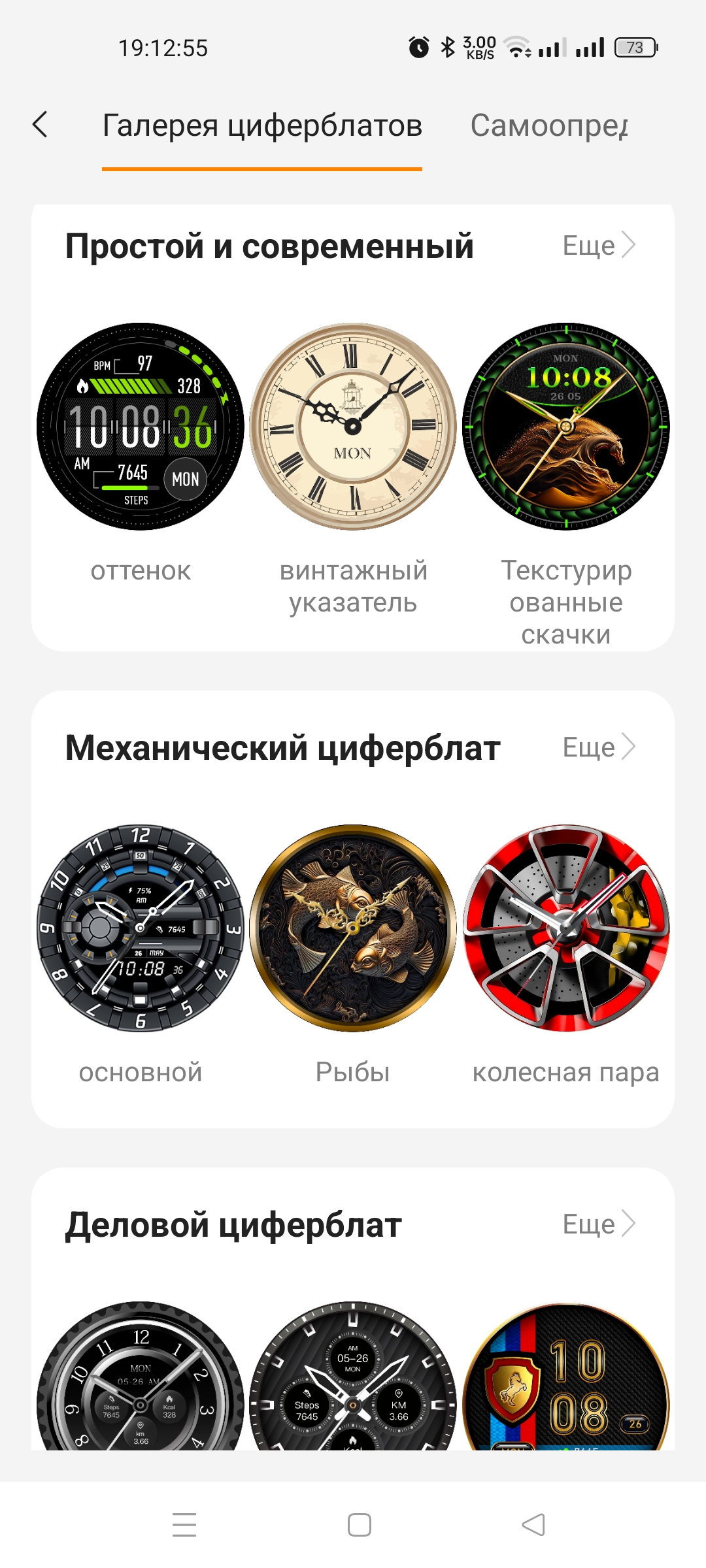Select the колесная пара watch face
This screenshot has width=706, height=1568.
pyautogui.click(x=566, y=928)
